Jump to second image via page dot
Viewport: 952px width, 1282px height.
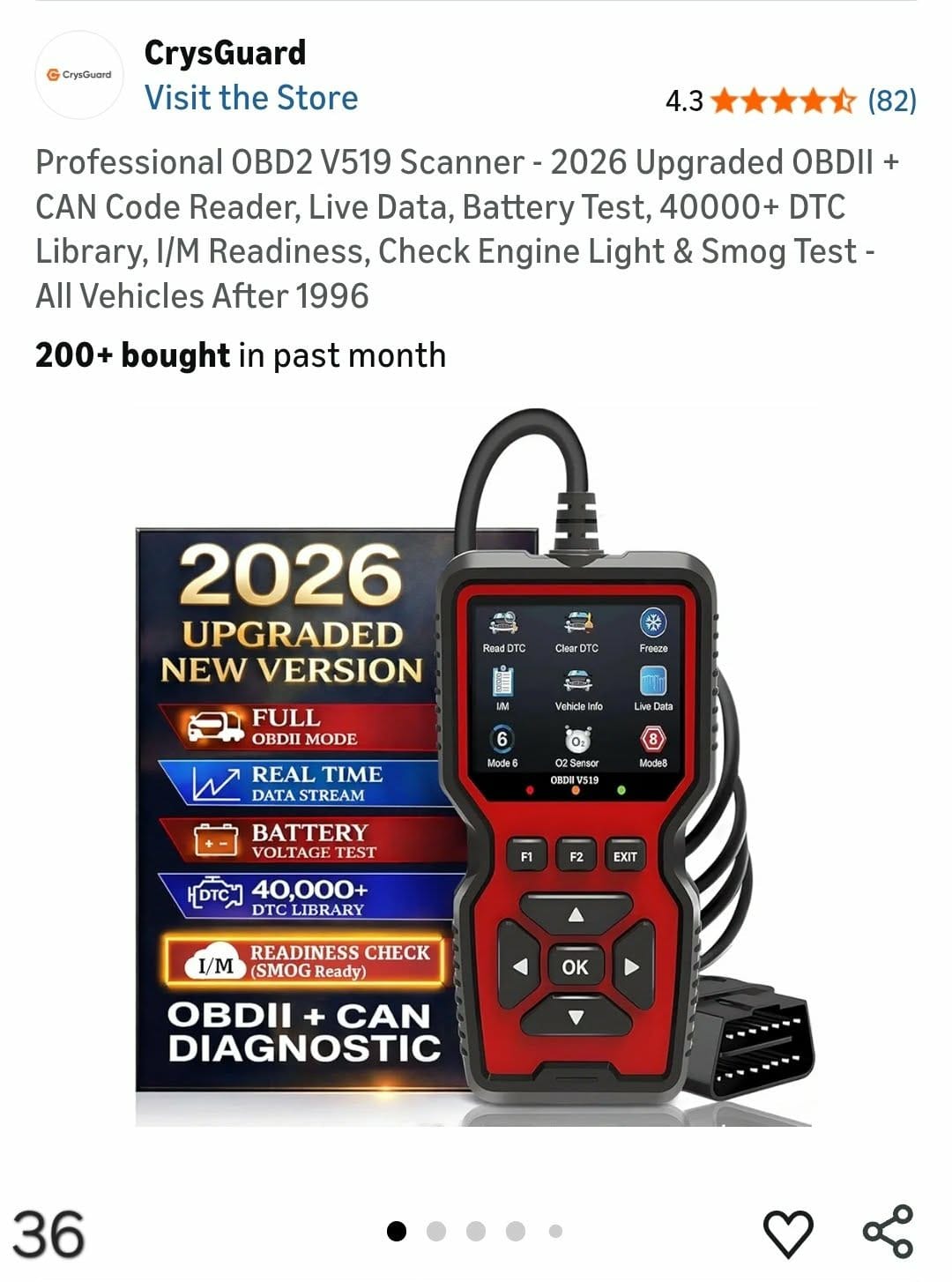[x=436, y=1231]
